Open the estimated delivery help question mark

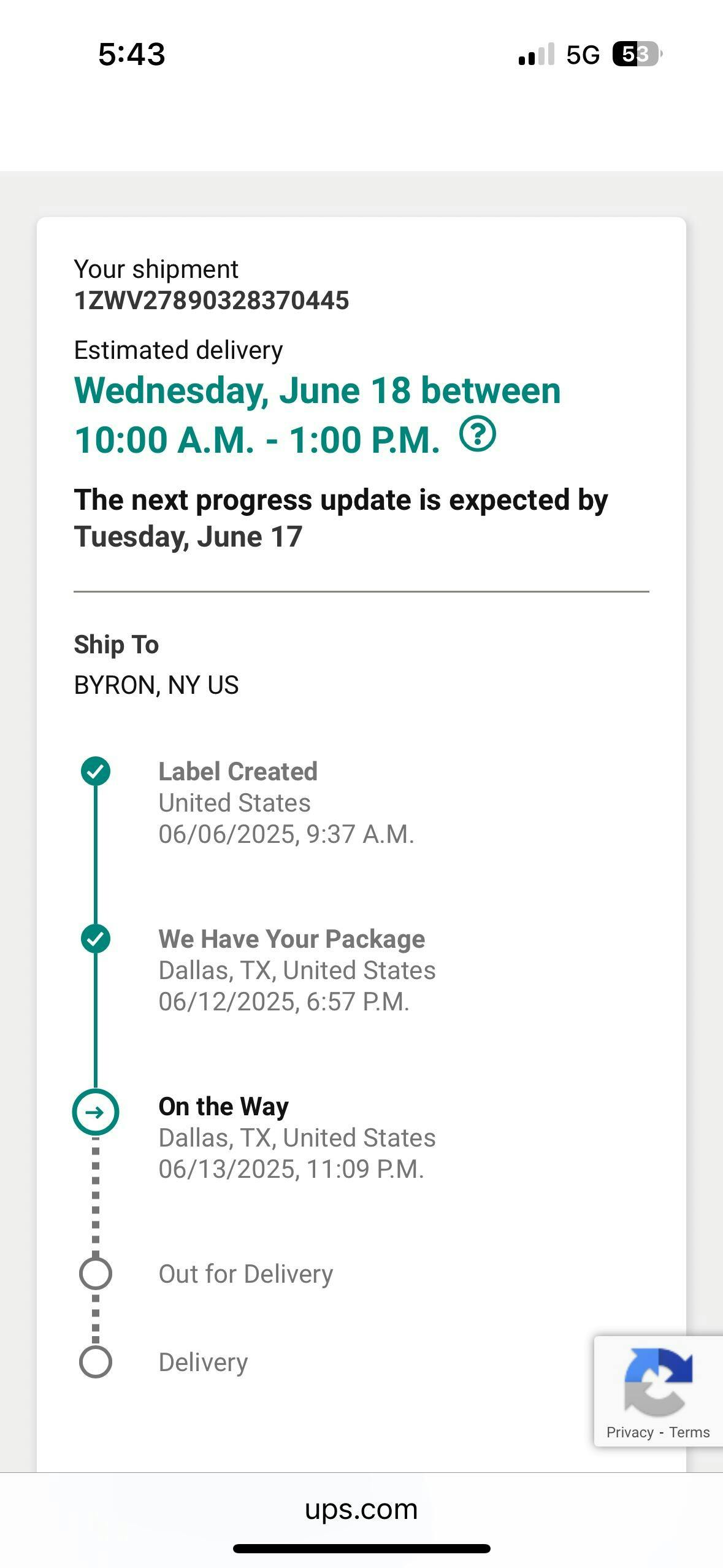[477, 434]
